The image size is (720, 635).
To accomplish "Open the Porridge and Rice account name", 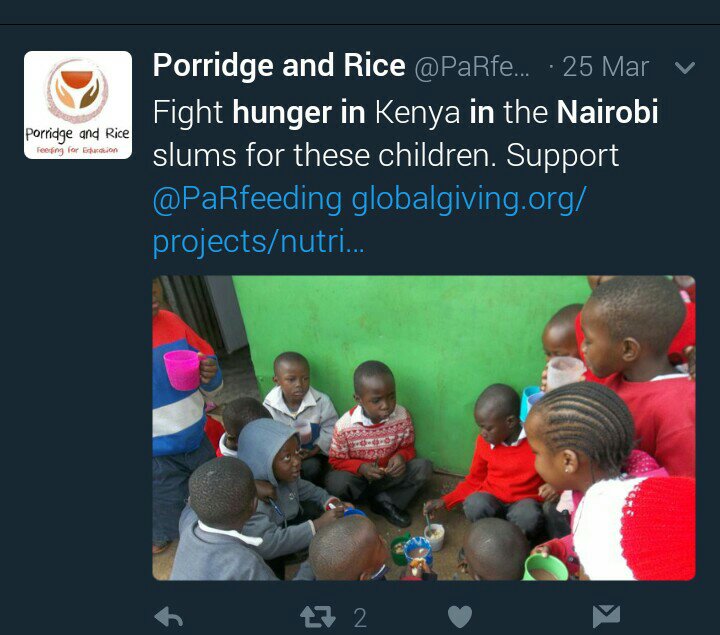I will (279, 67).
